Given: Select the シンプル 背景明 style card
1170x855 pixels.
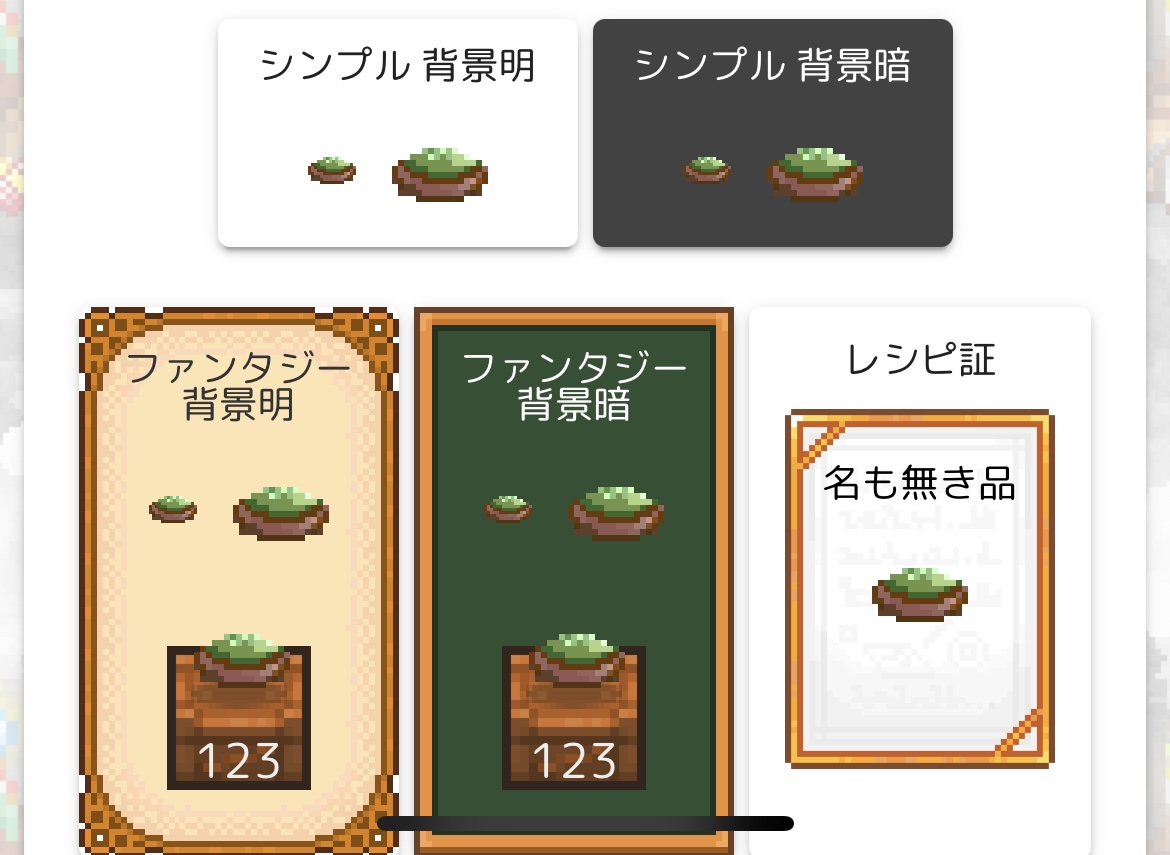Looking at the screenshot, I should pyautogui.click(x=398, y=133).
